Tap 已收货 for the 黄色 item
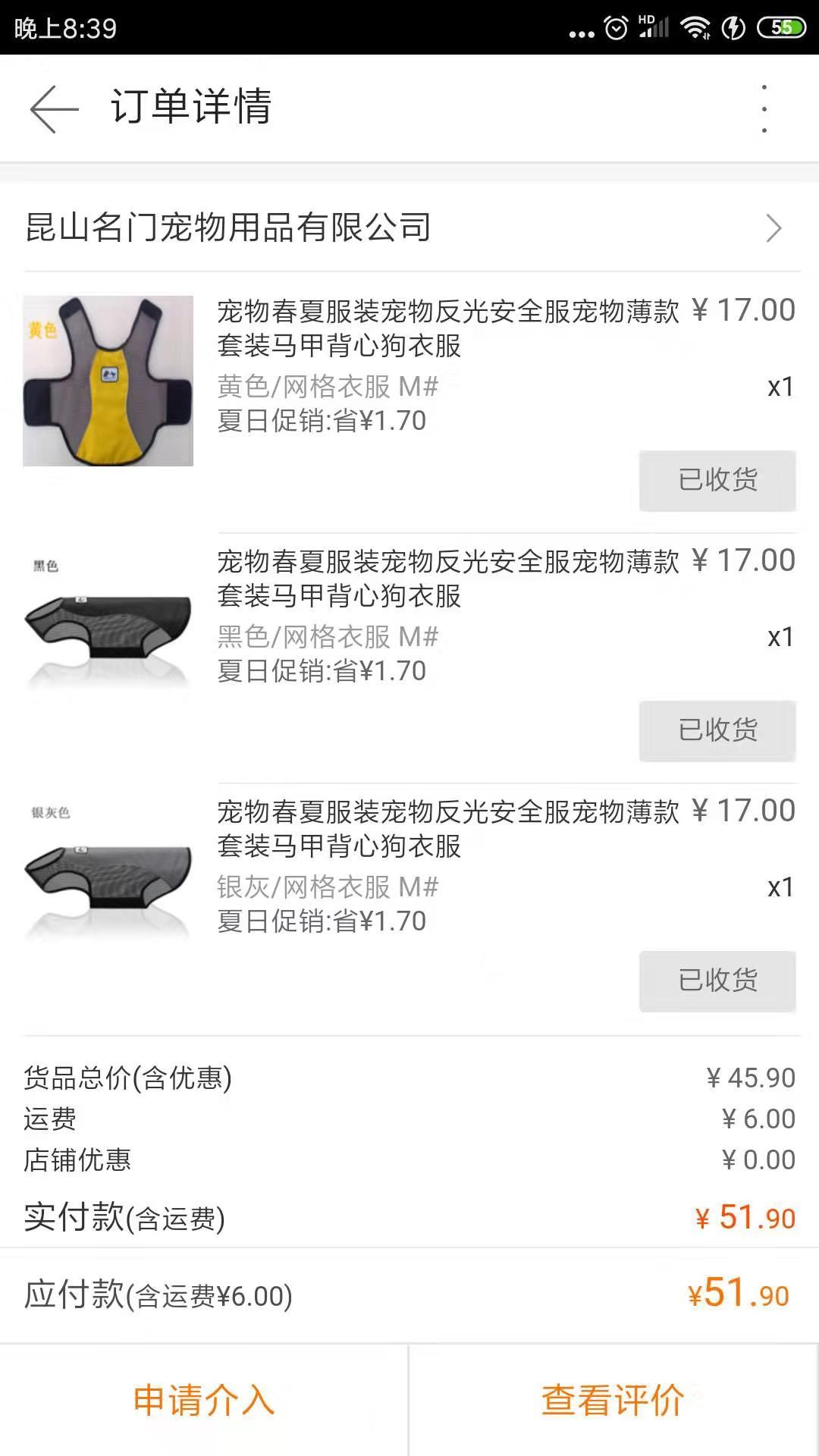 tap(717, 481)
